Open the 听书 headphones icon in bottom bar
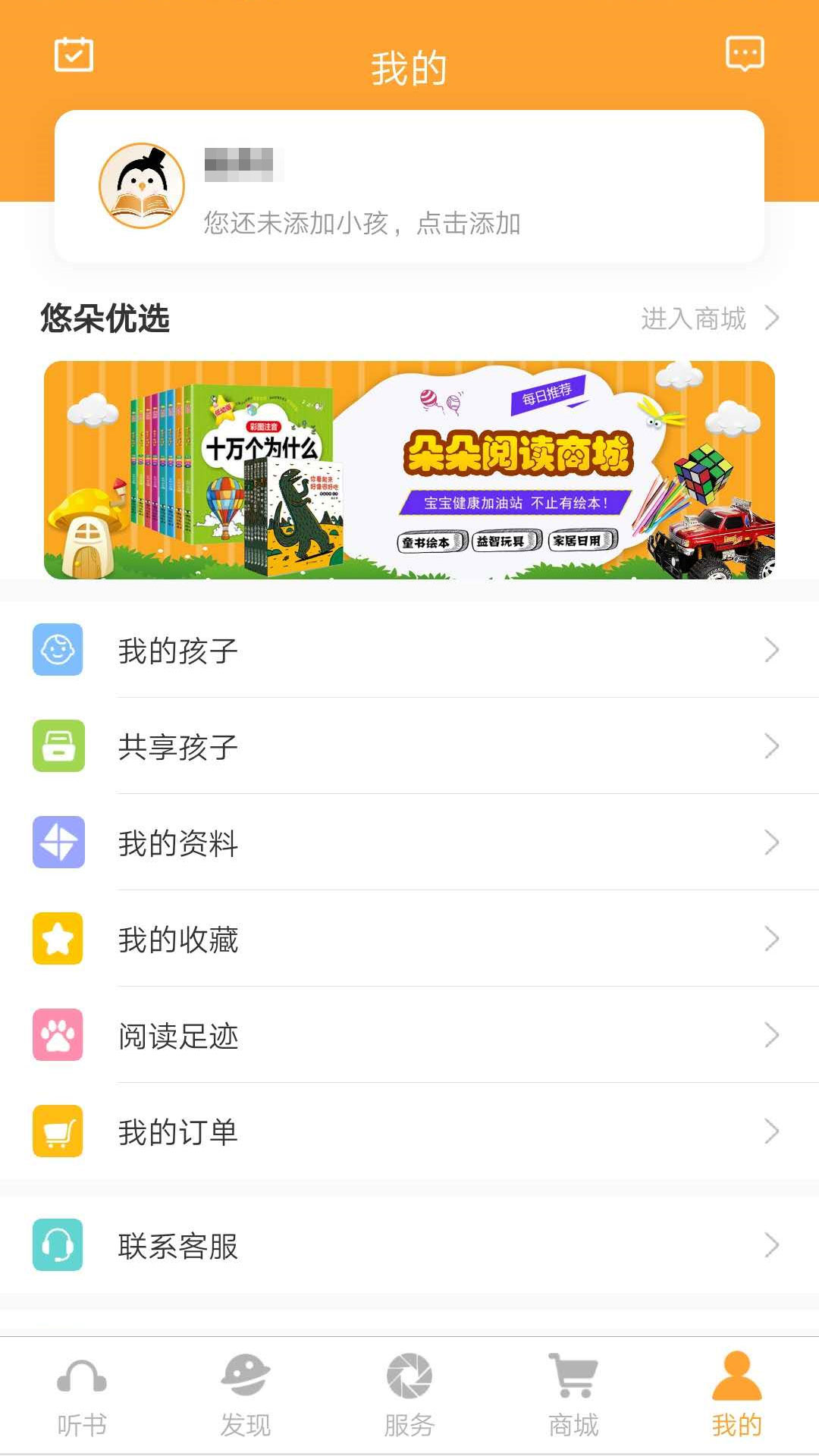This screenshot has width=819, height=1456. (81, 1394)
